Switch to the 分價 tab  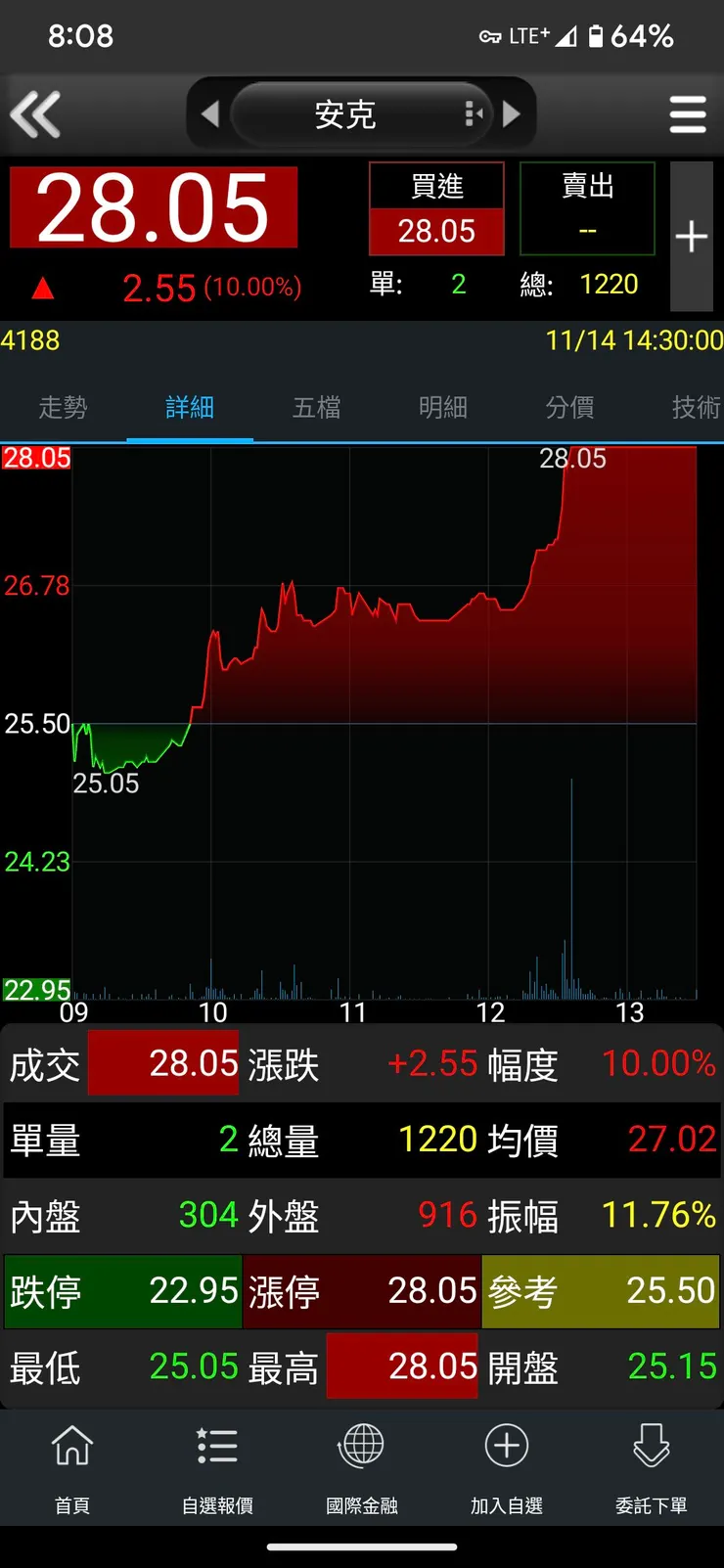[569, 407]
